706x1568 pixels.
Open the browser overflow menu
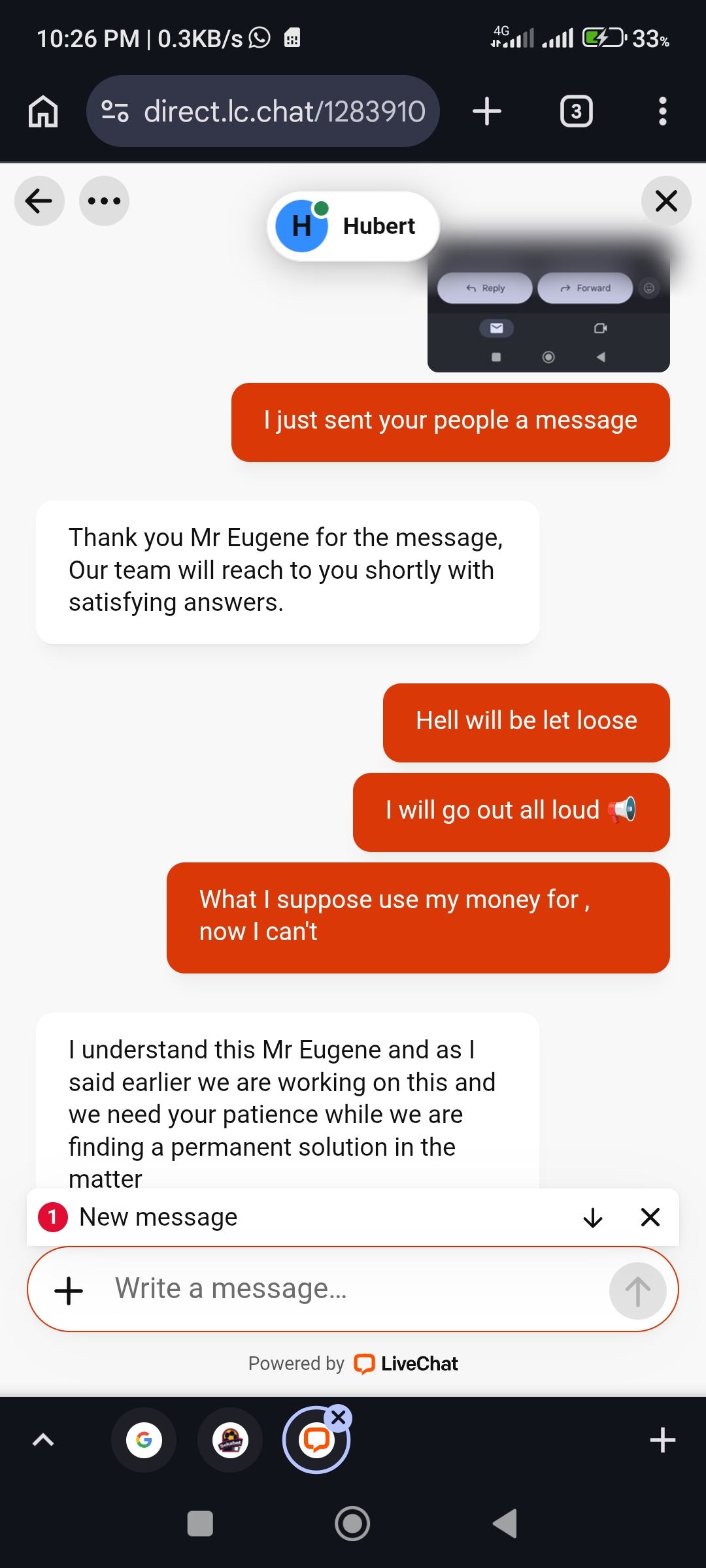click(x=662, y=111)
